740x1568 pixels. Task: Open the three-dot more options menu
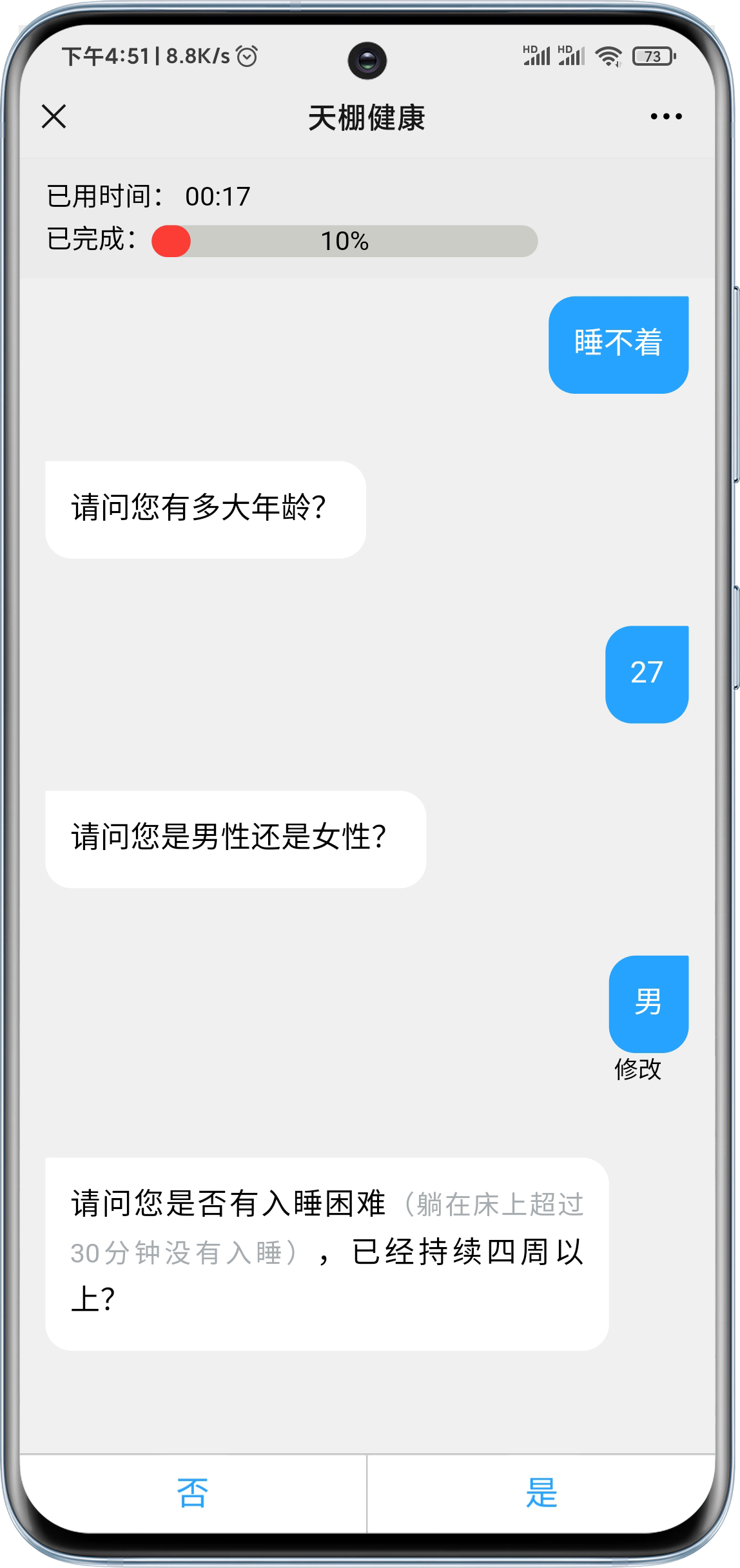[x=666, y=117]
